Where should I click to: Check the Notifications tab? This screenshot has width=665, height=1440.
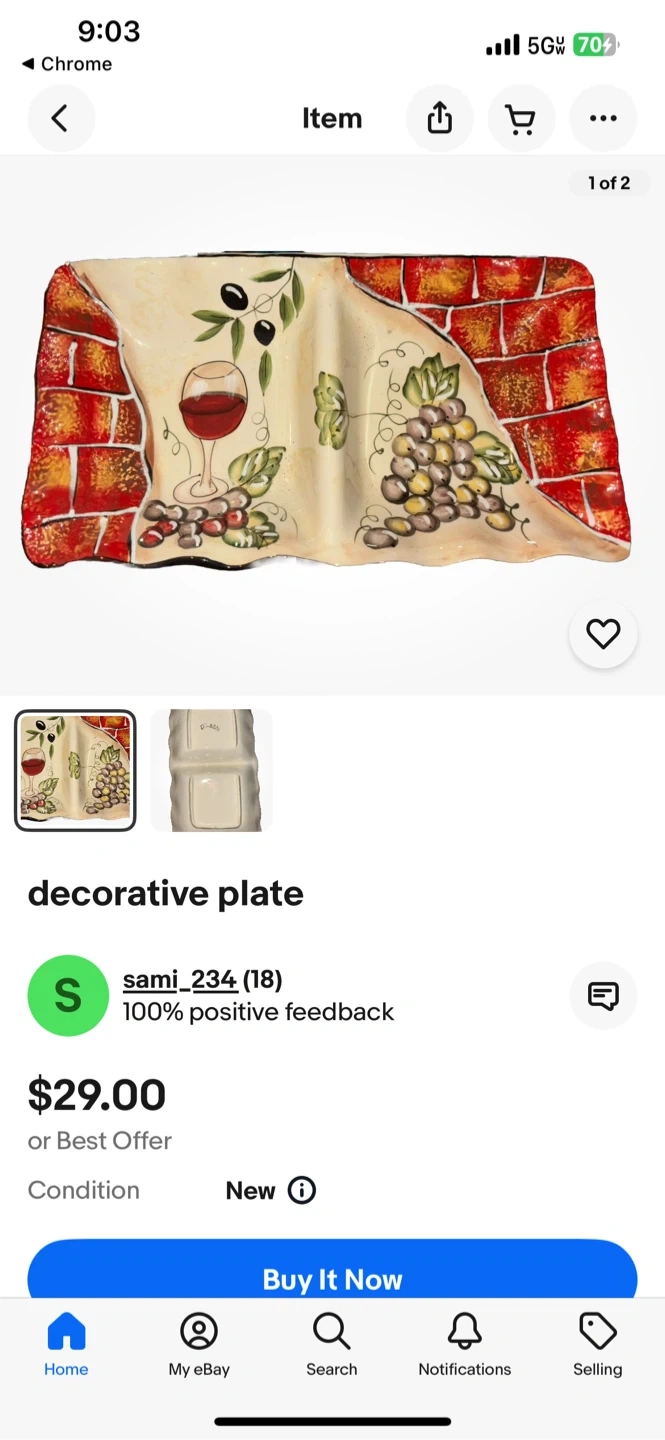pos(464,1345)
